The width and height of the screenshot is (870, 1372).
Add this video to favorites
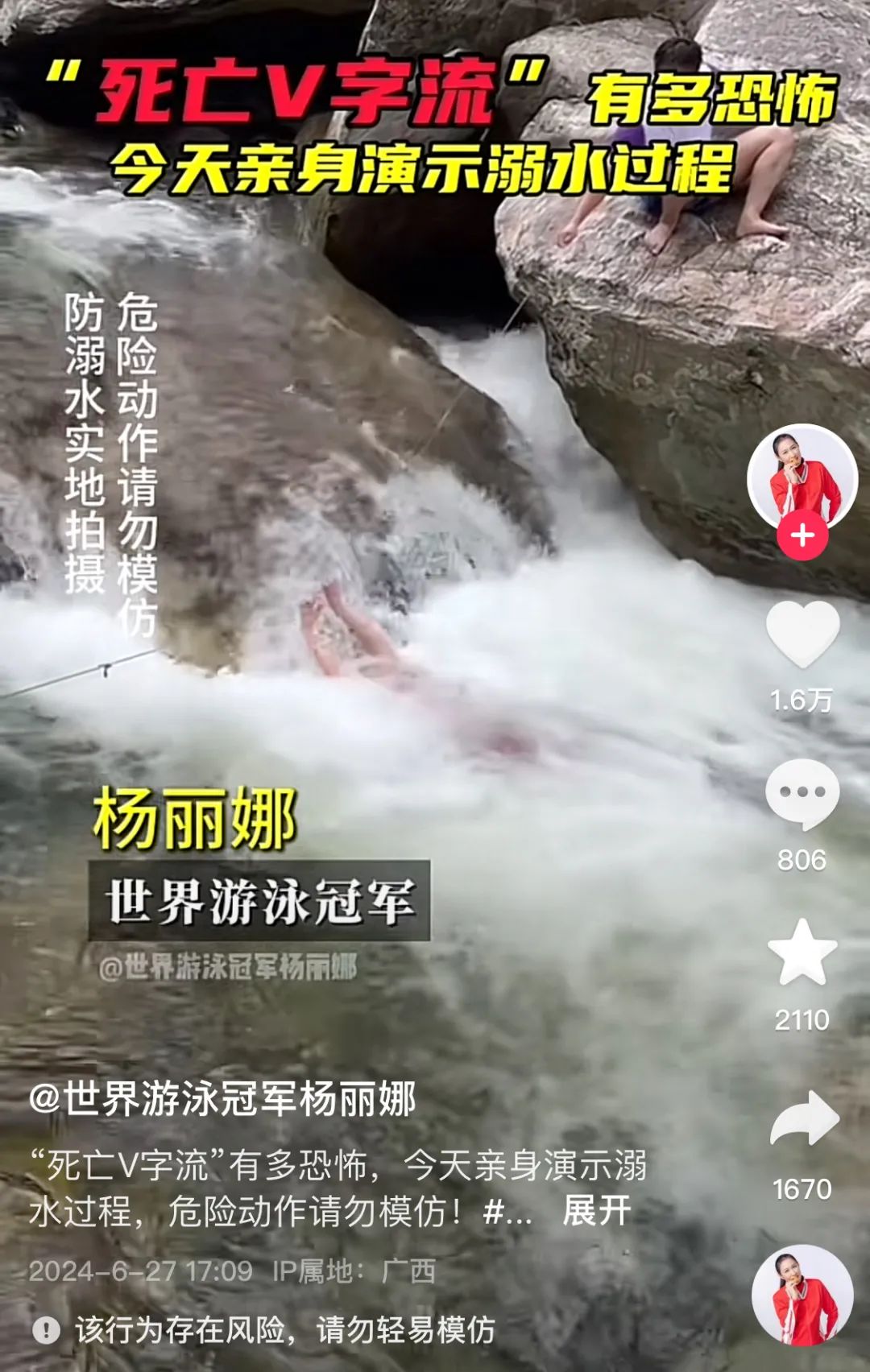point(802,953)
